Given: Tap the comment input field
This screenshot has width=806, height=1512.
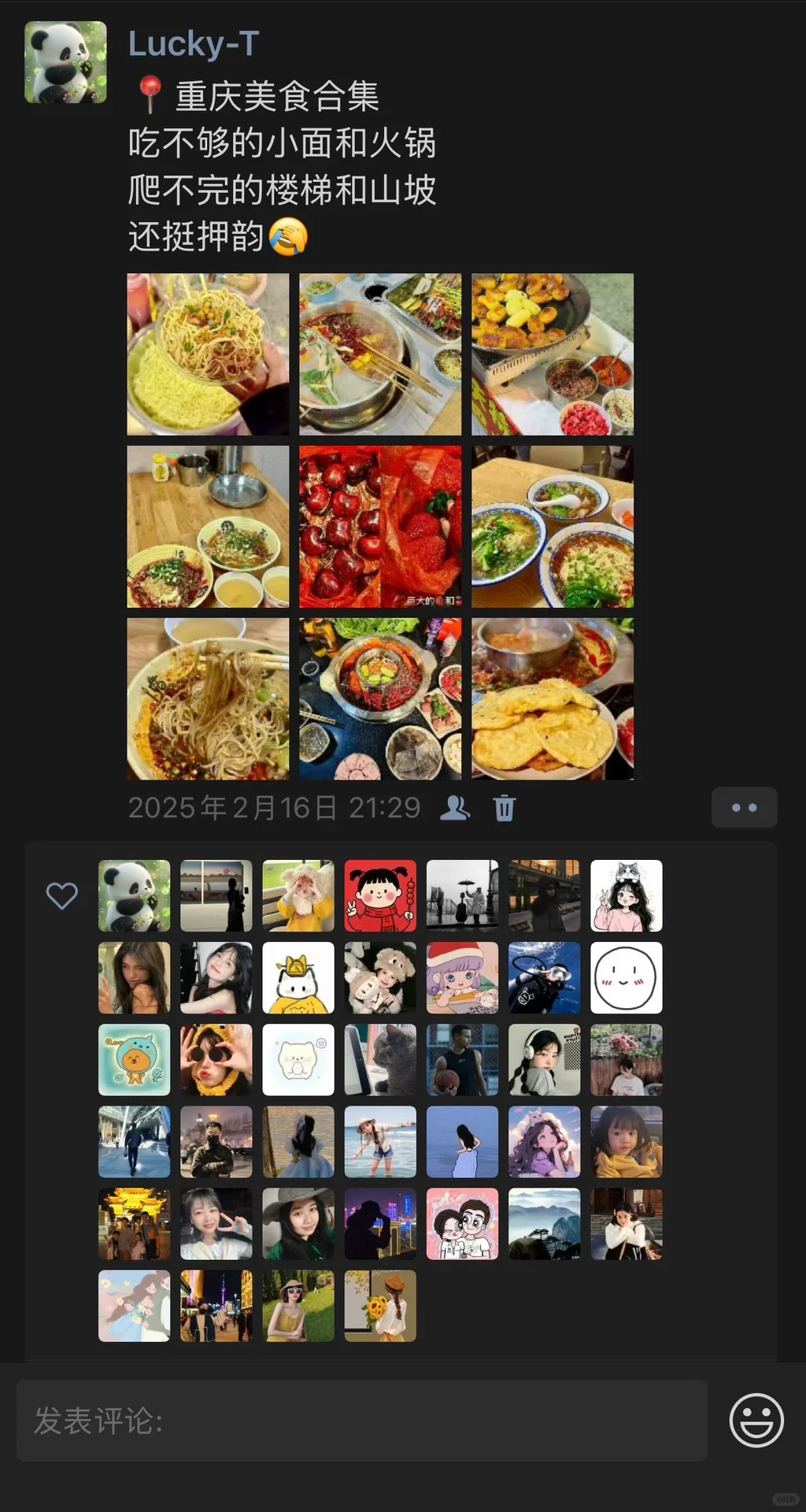Looking at the screenshot, I should click(x=361, y=1421).
